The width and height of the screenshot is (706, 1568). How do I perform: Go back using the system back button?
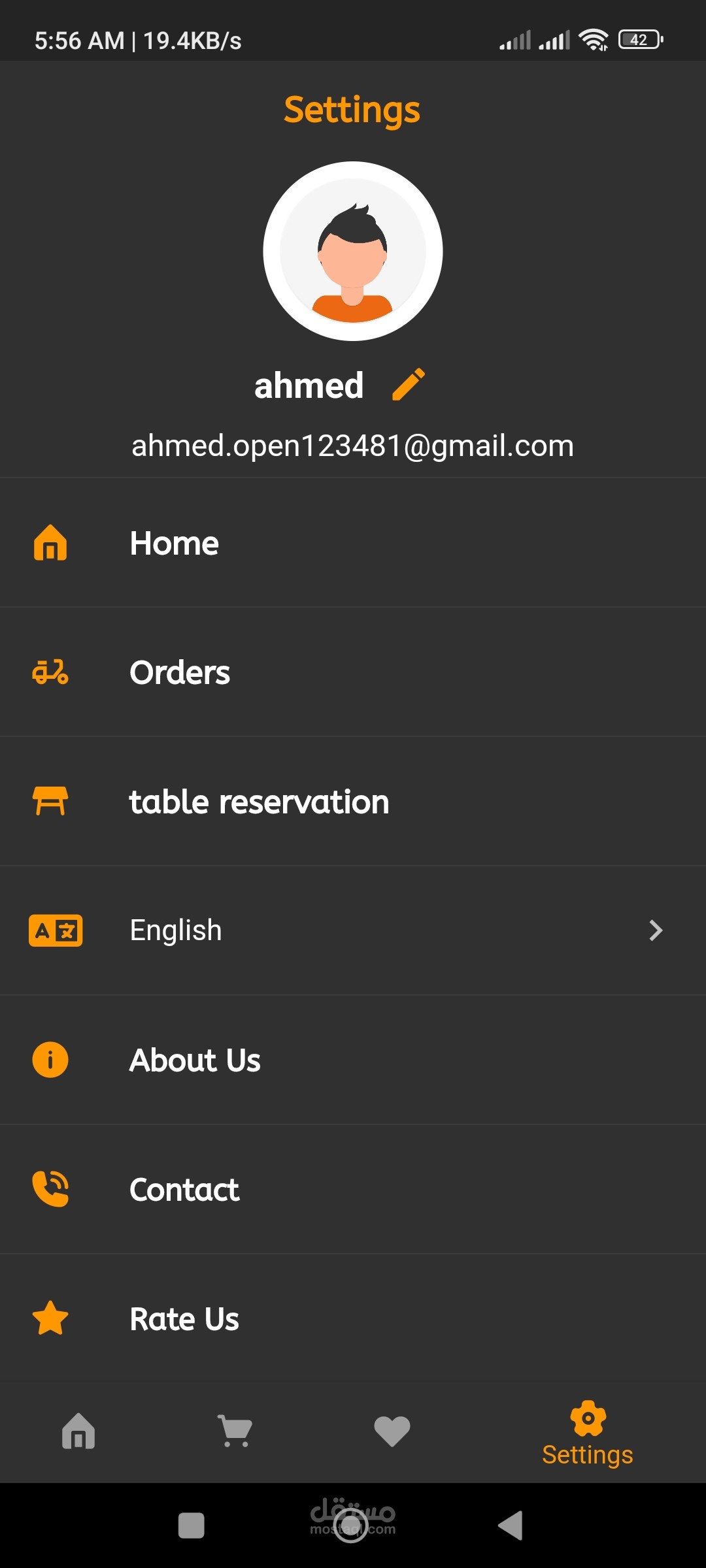coord(511,1526)
